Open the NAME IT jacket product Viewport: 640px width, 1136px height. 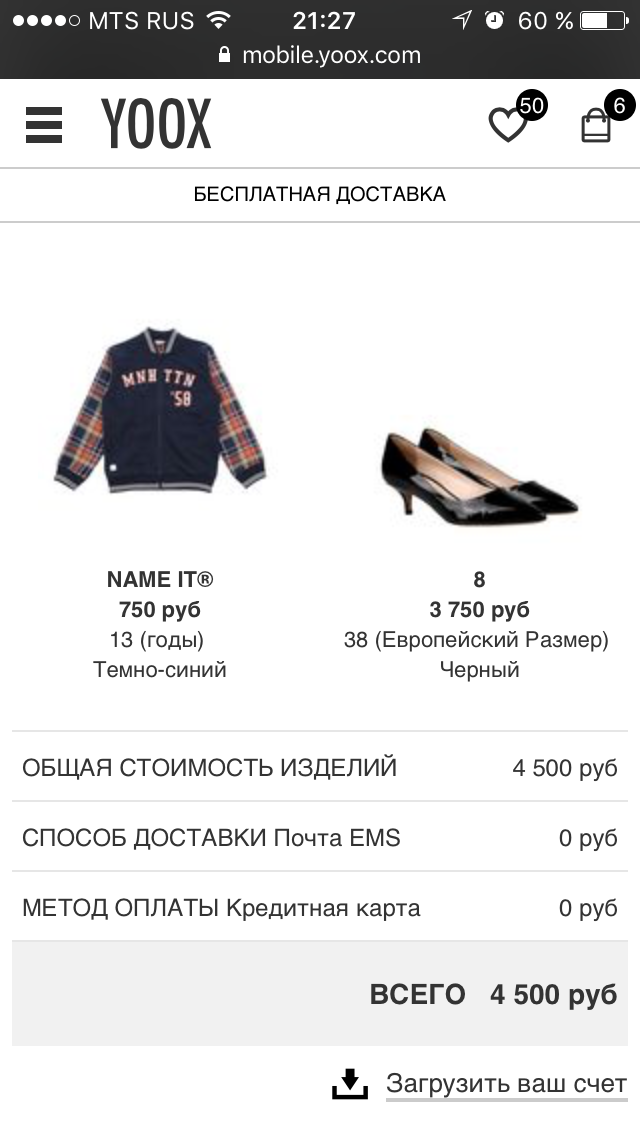coord(159,409)
